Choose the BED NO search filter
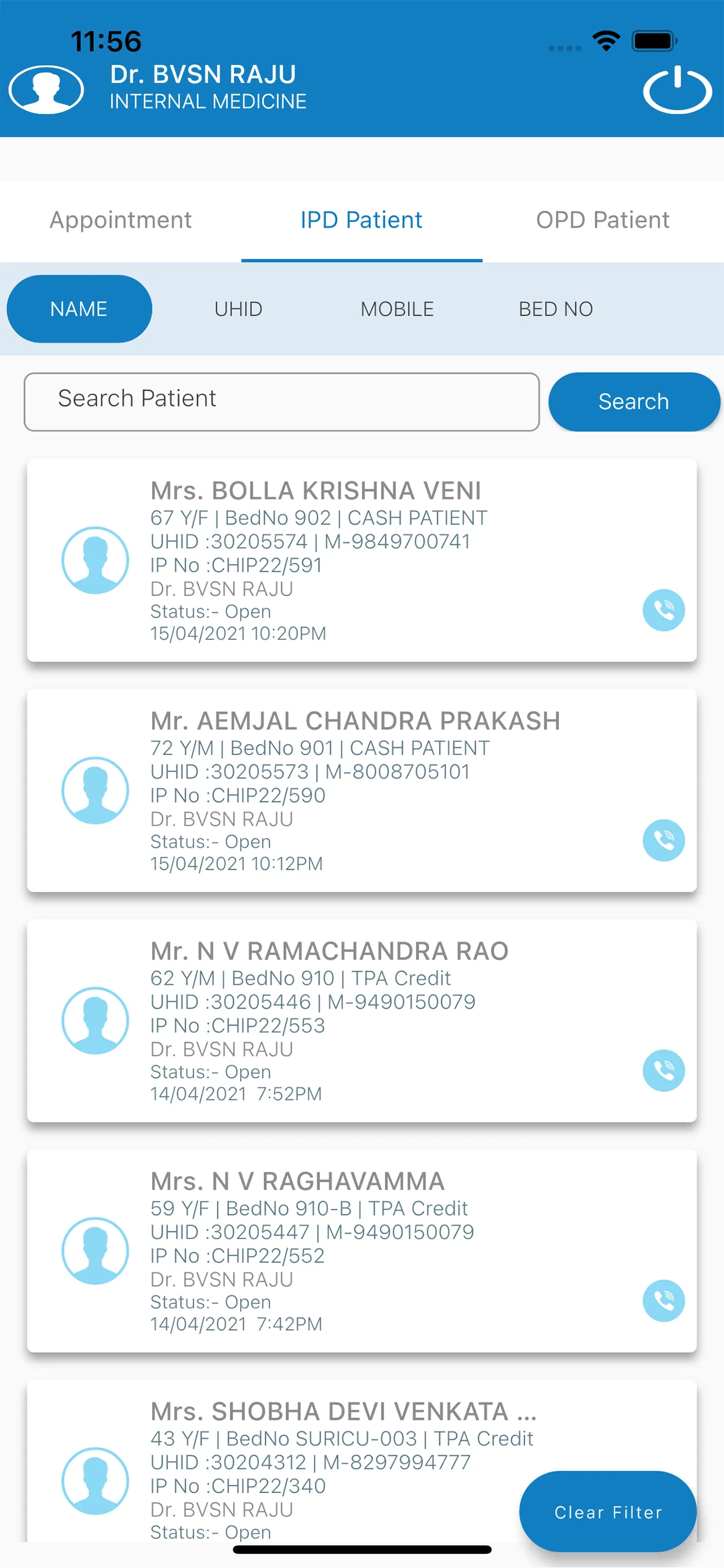724x1568 pixels. tap(556, 309)
